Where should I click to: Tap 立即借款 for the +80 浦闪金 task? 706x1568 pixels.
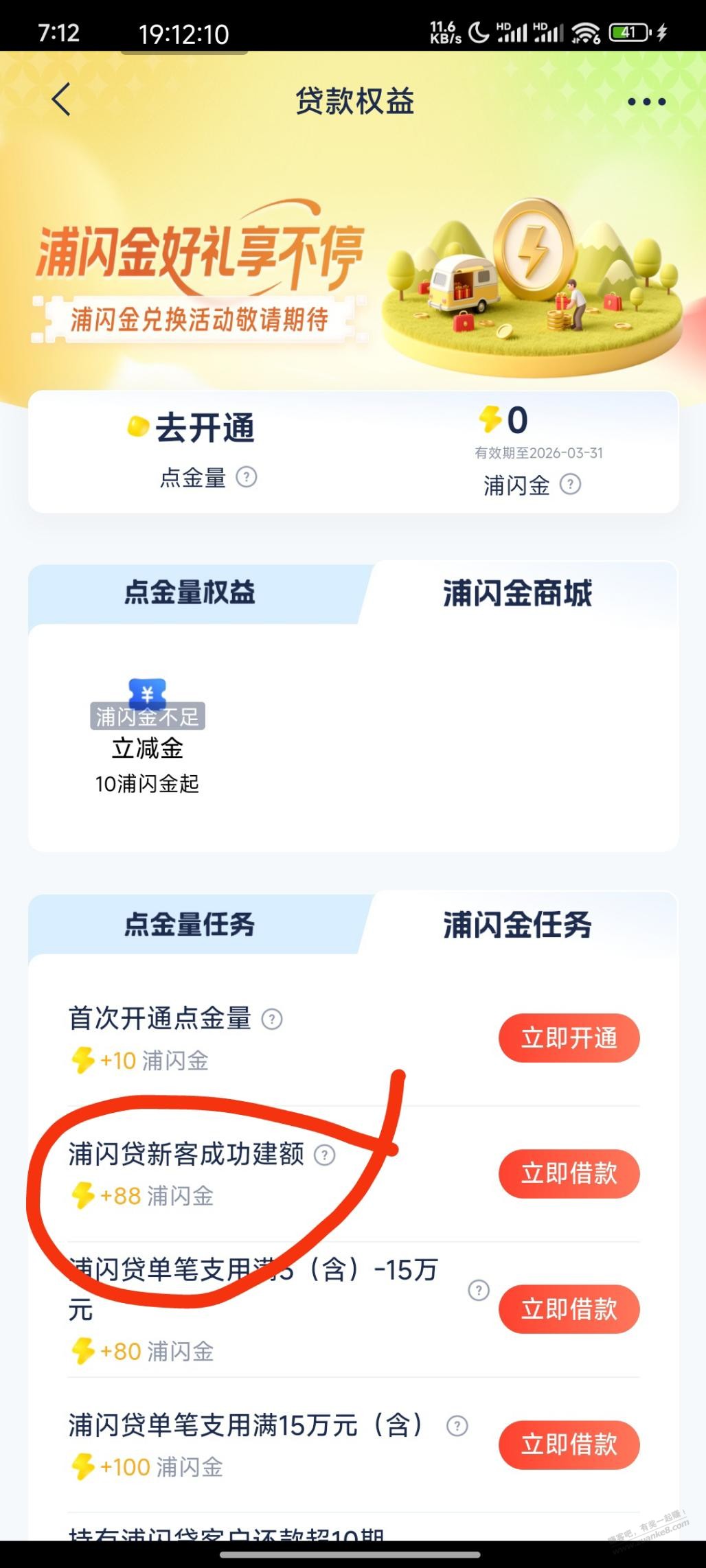pyautogui.click(x=569, y=1309)
